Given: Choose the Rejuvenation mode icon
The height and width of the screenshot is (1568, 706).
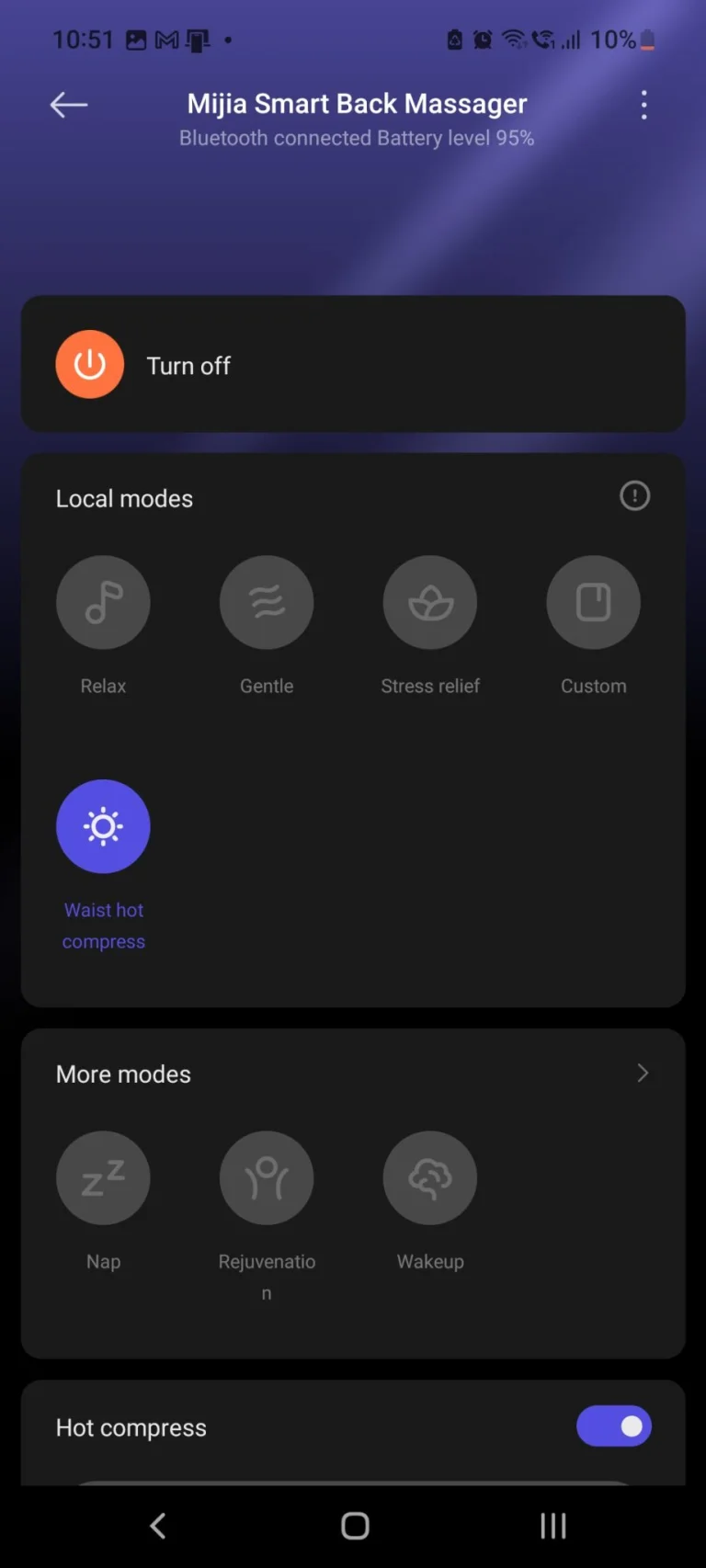Looking at the screenshot, I should (267, 1177).
